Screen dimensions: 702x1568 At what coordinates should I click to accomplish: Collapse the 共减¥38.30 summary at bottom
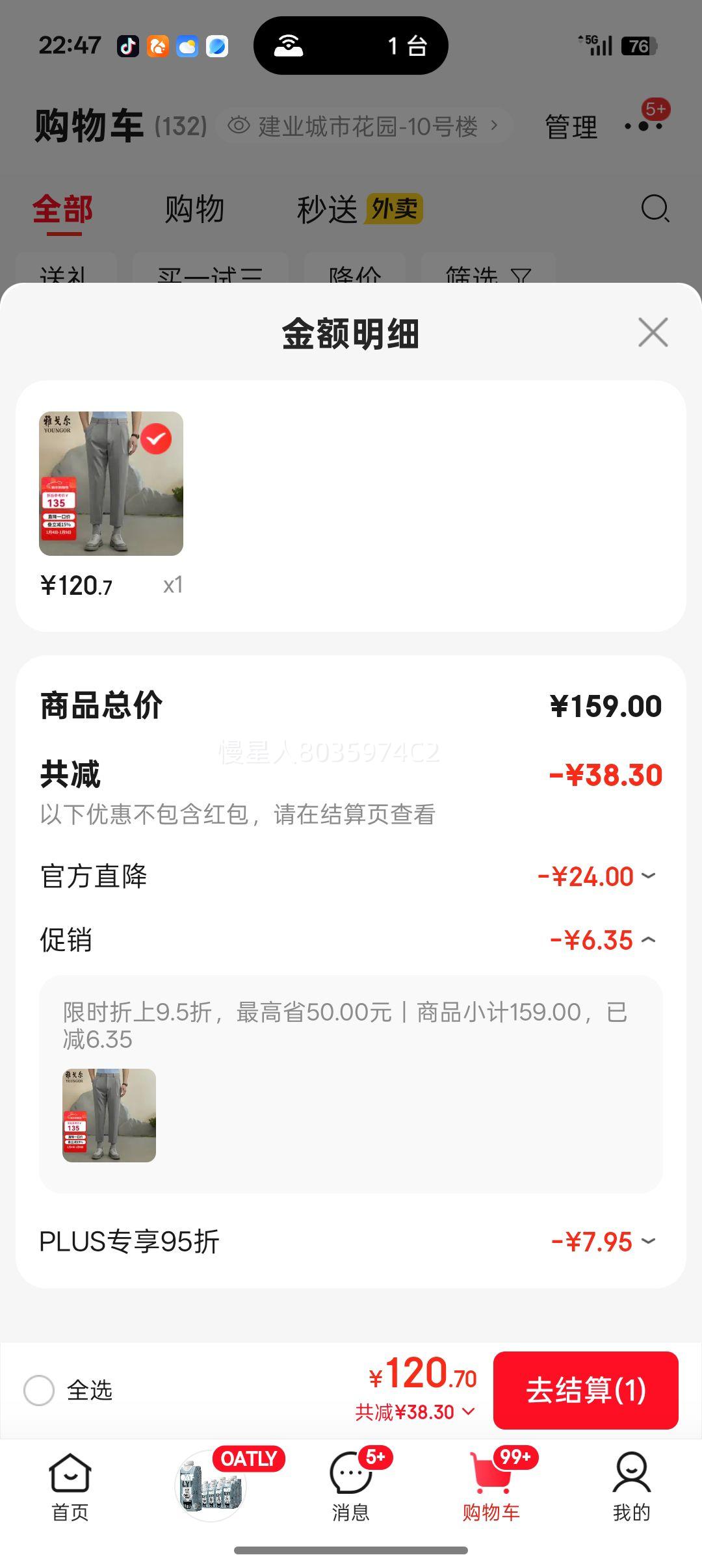point(415,1412)
